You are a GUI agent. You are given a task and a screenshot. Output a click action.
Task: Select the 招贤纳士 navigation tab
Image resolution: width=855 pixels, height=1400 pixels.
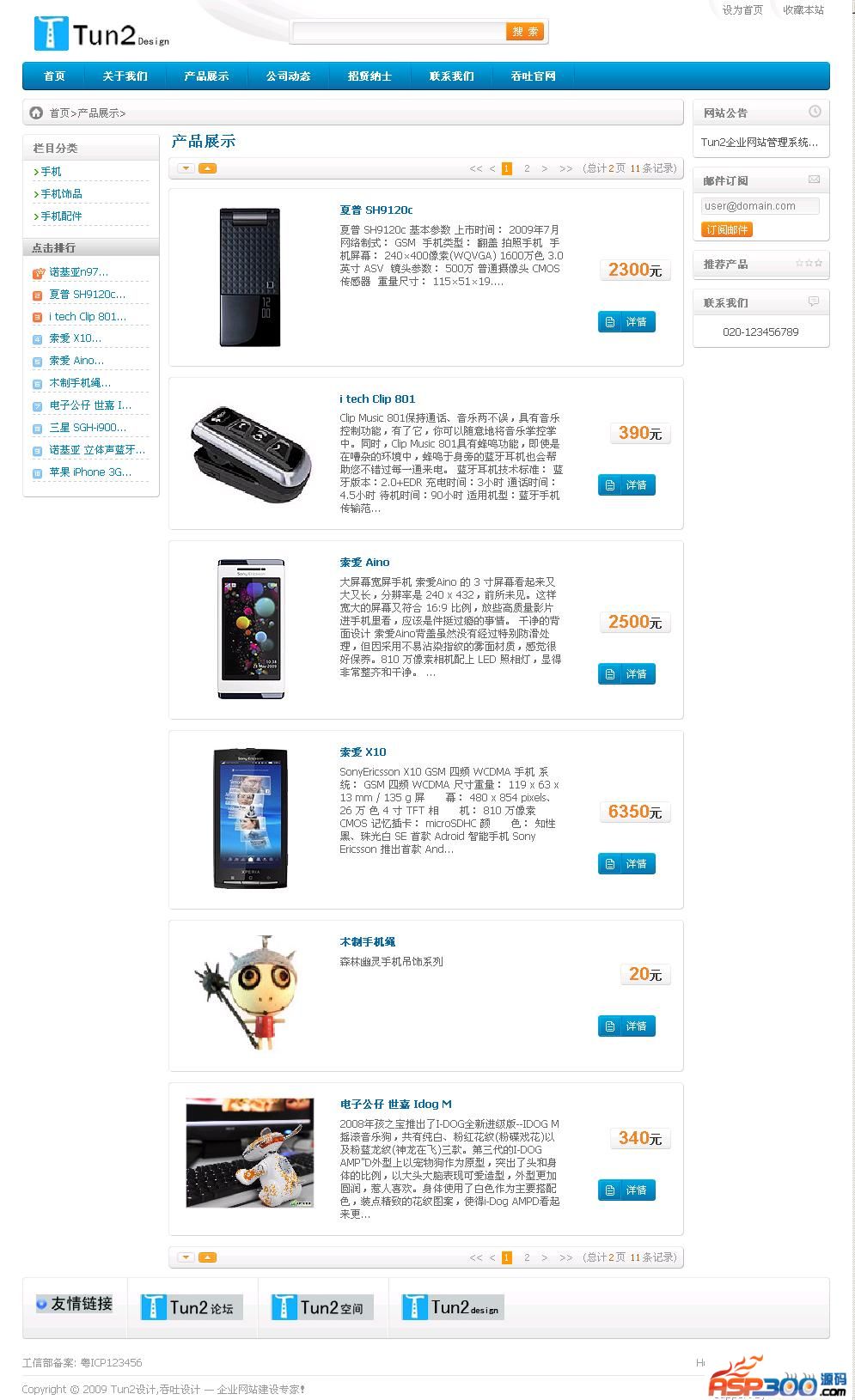click(x=369, y=76)
